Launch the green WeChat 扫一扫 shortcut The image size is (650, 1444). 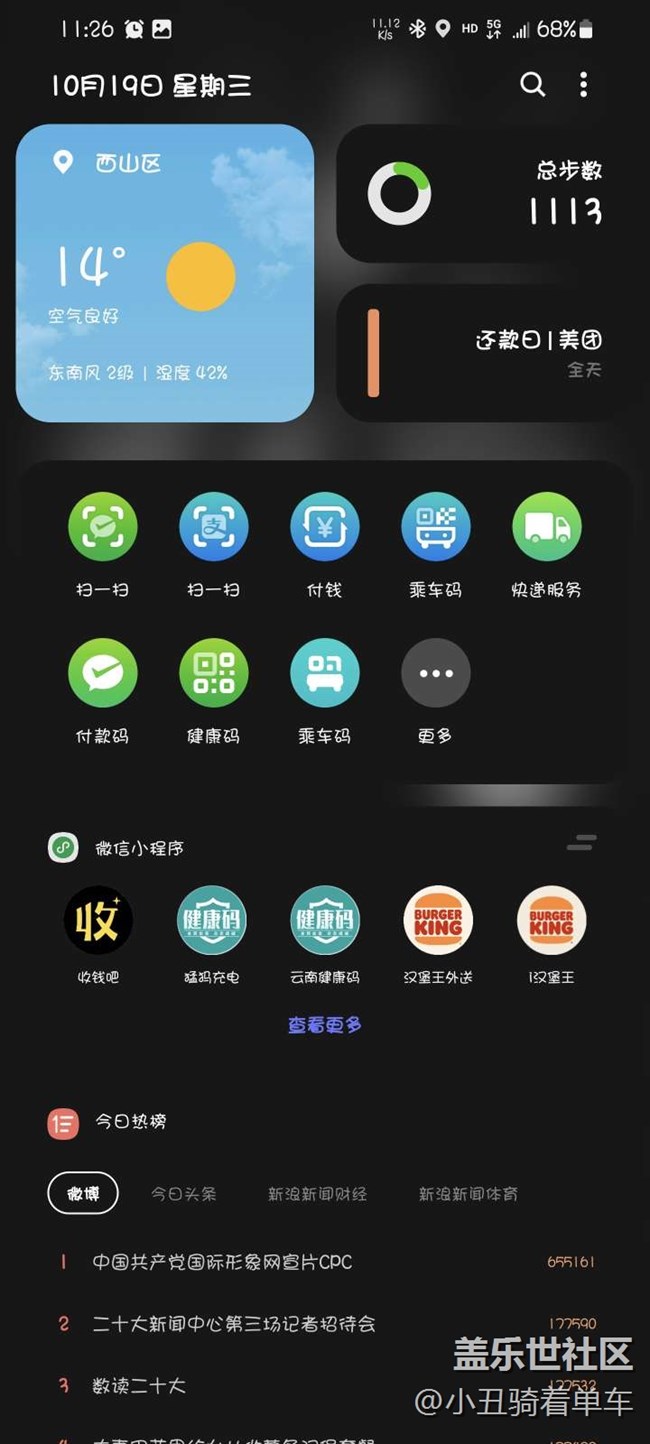point(102,527)
